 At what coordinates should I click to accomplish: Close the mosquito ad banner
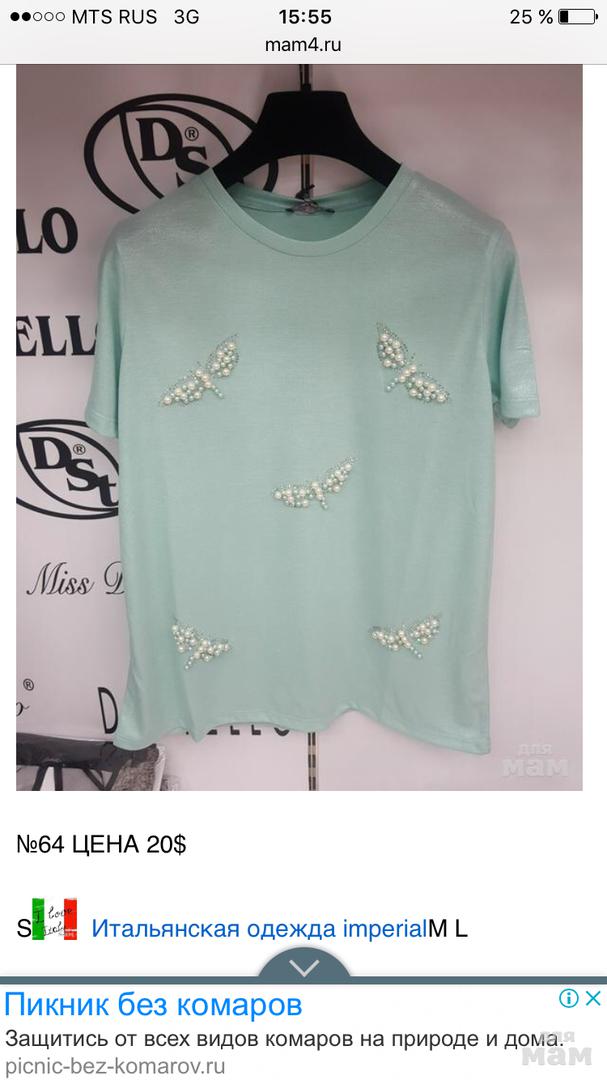[x=593, y=998]
